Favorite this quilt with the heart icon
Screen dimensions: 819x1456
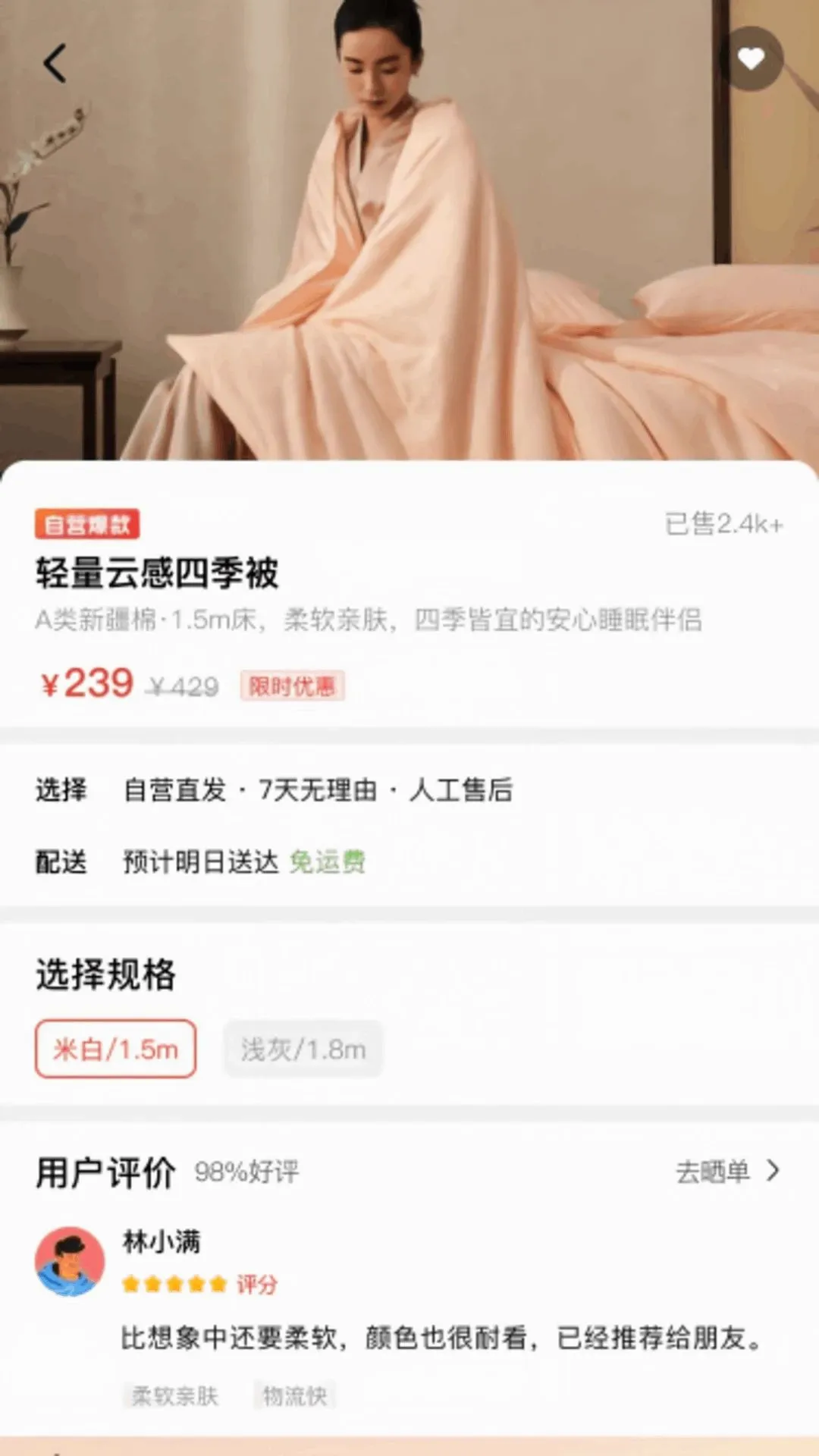(x=751, y=58)
